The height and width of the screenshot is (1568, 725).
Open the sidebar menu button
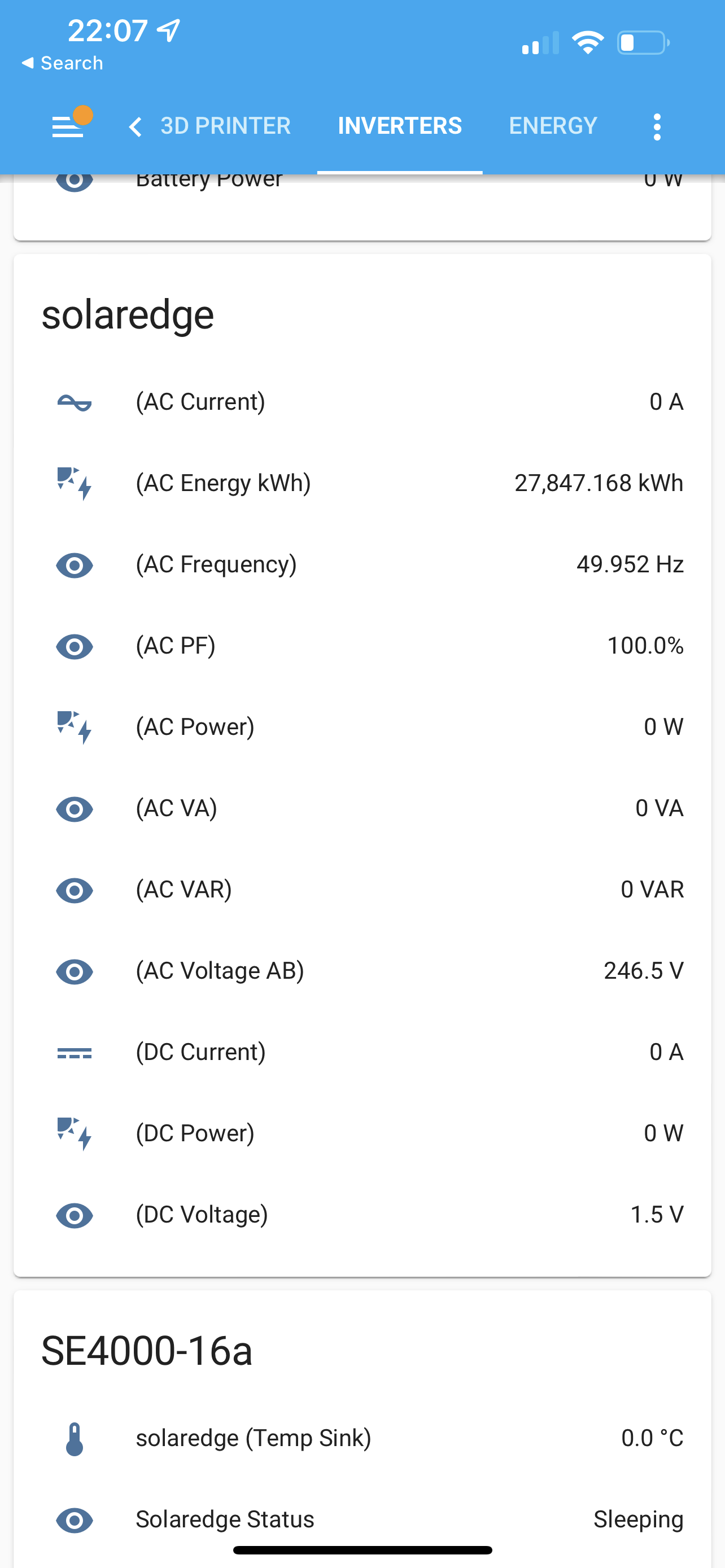pos(68,126)
